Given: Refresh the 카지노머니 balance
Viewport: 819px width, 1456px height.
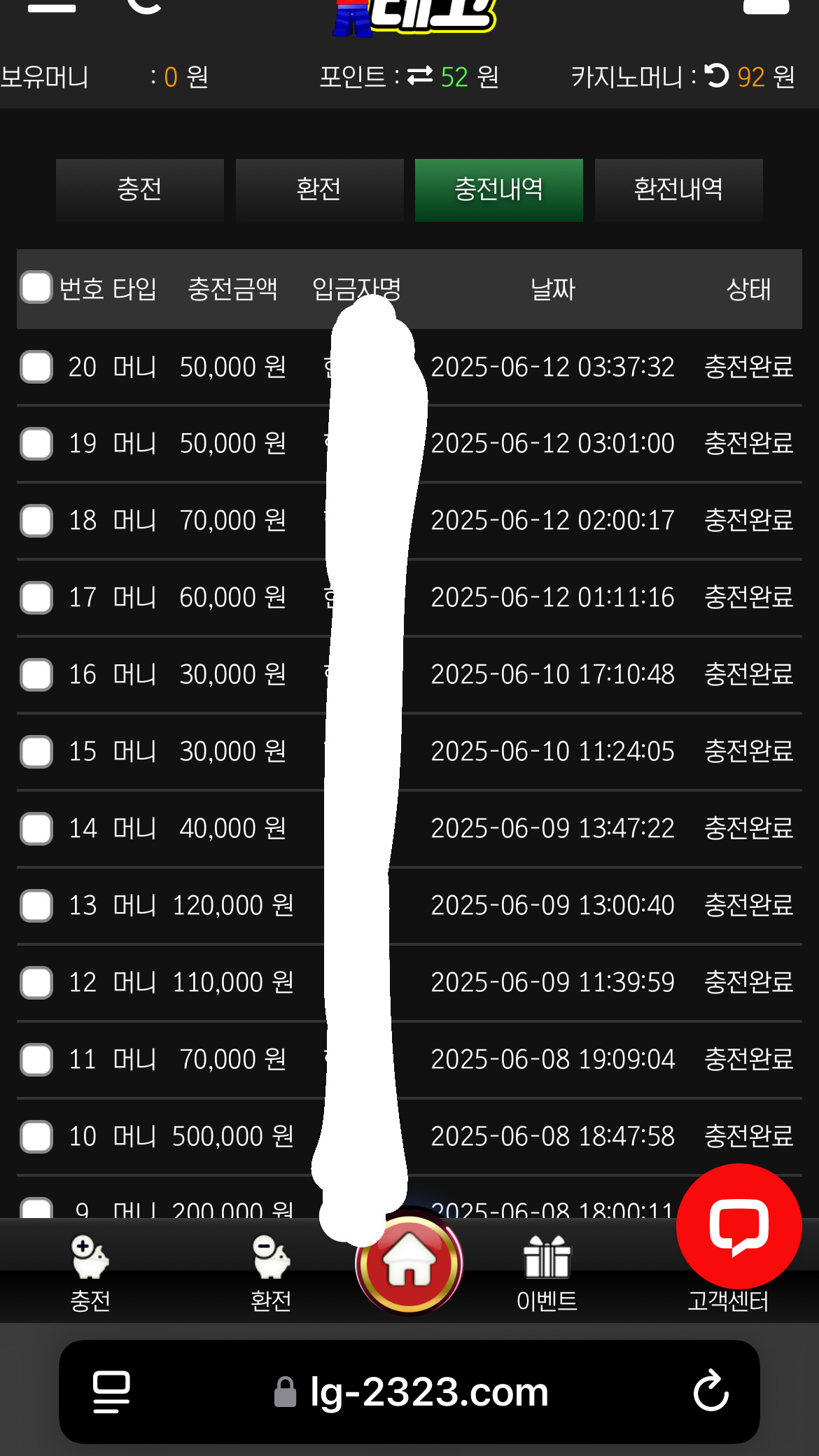Looking at the screenshot, I should point(716,76).
